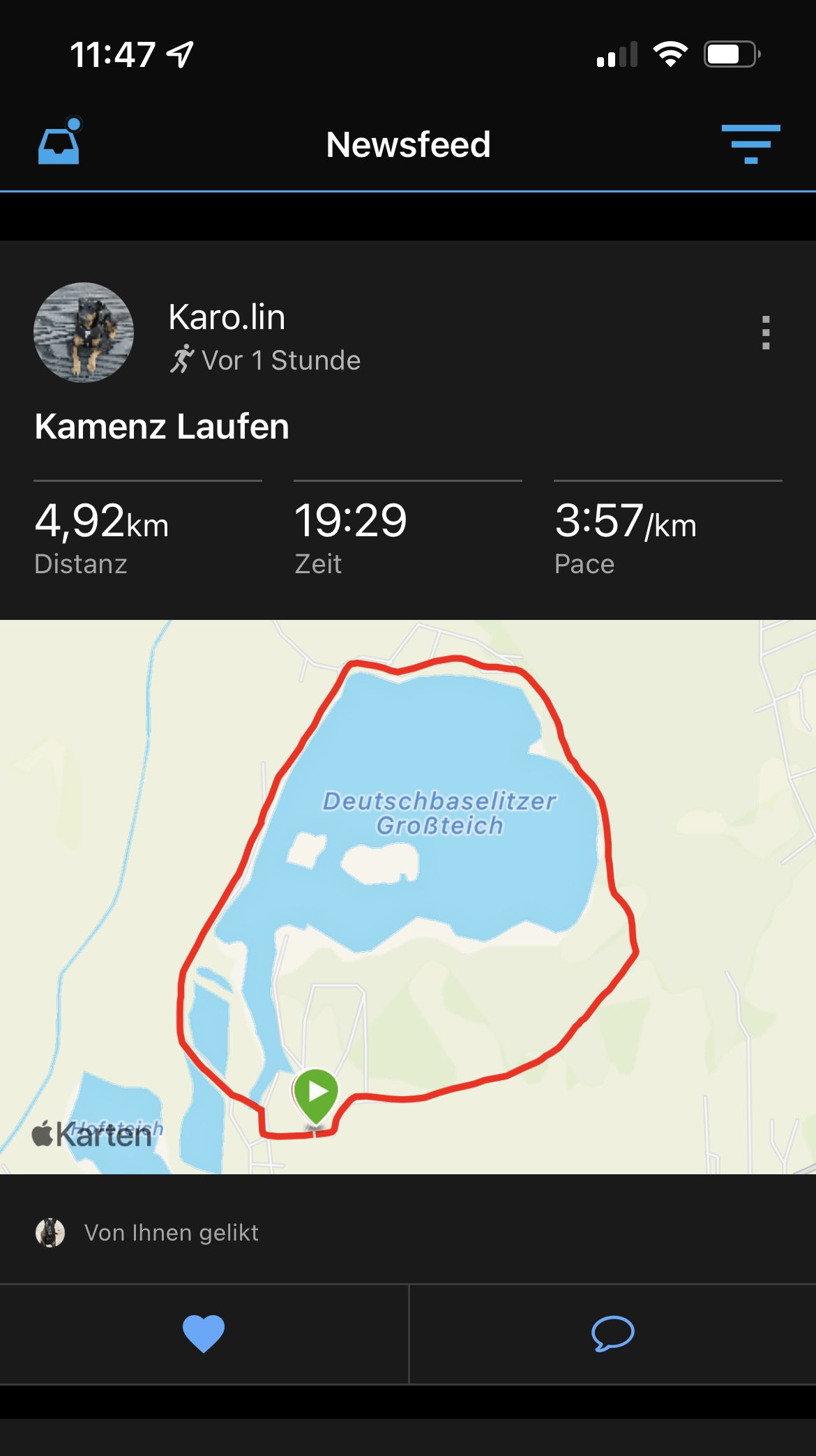Open Karo.lin's profile picture
Image resolution: width=816 pixels, height=1456 pixels.
click(x=84, y=332)
